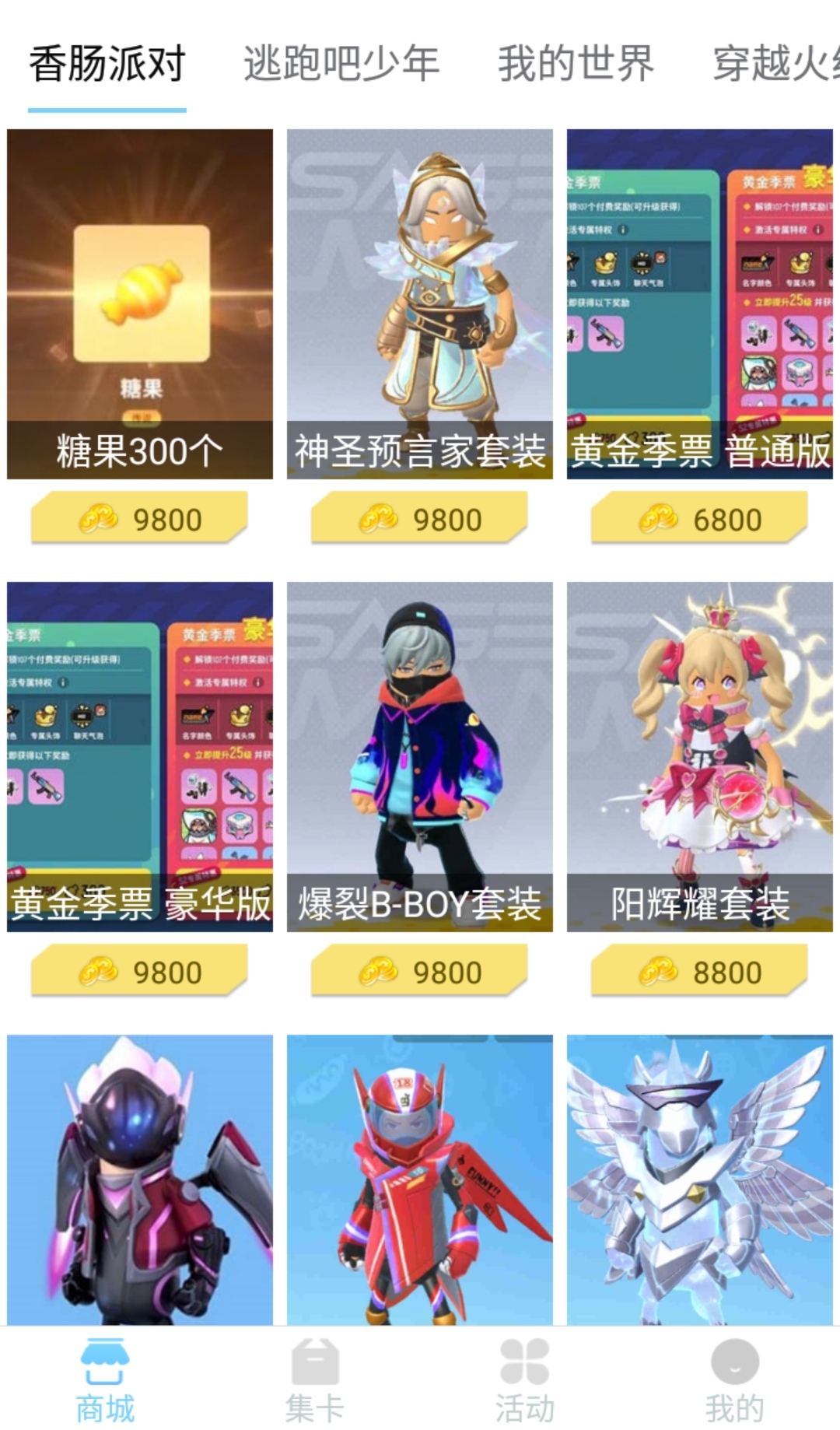View the 神圣预言家套装 outfit
The width and height of the screenshot is (840, 1430).
pos(420,303)
